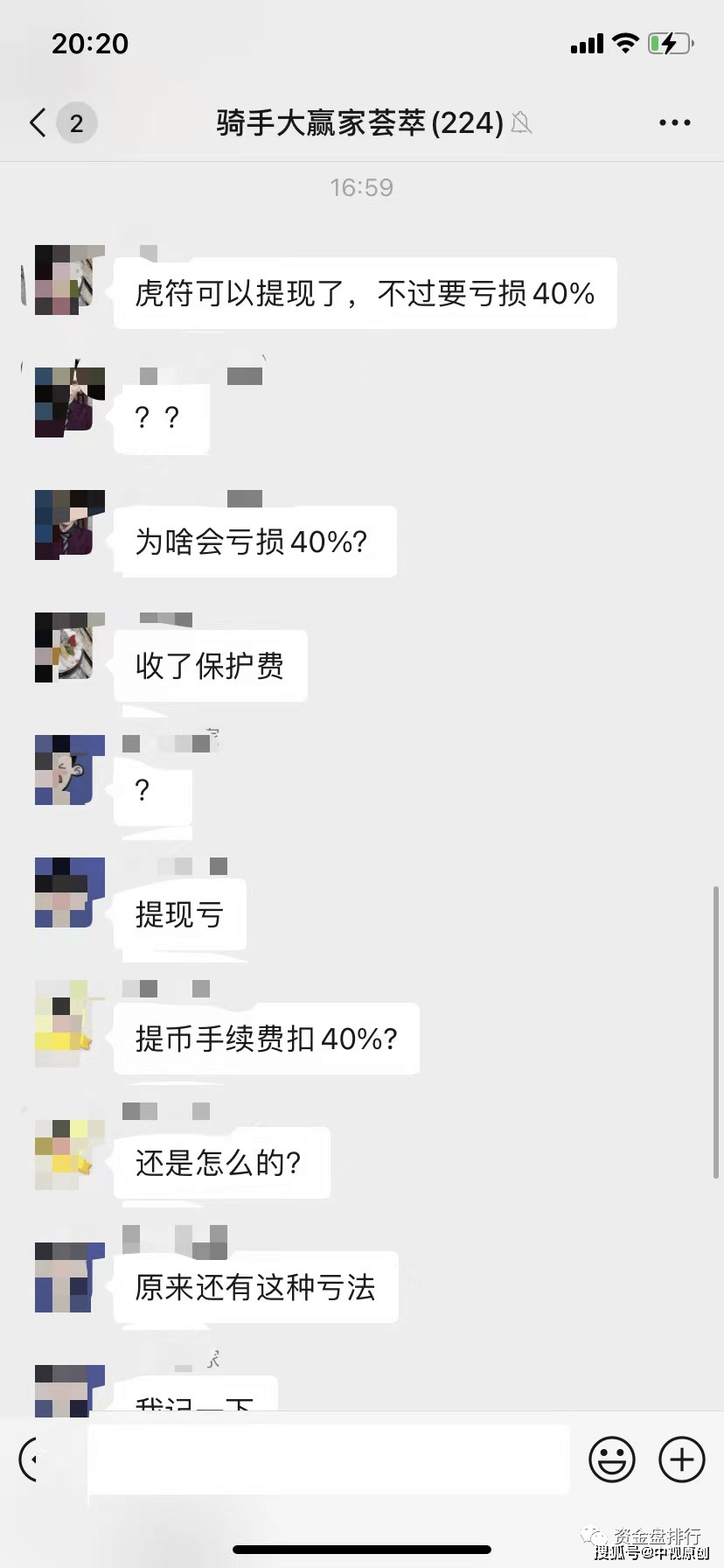Open the group chat options menu
This screenshot has width=724, height=1568.
tap(674, 123)
